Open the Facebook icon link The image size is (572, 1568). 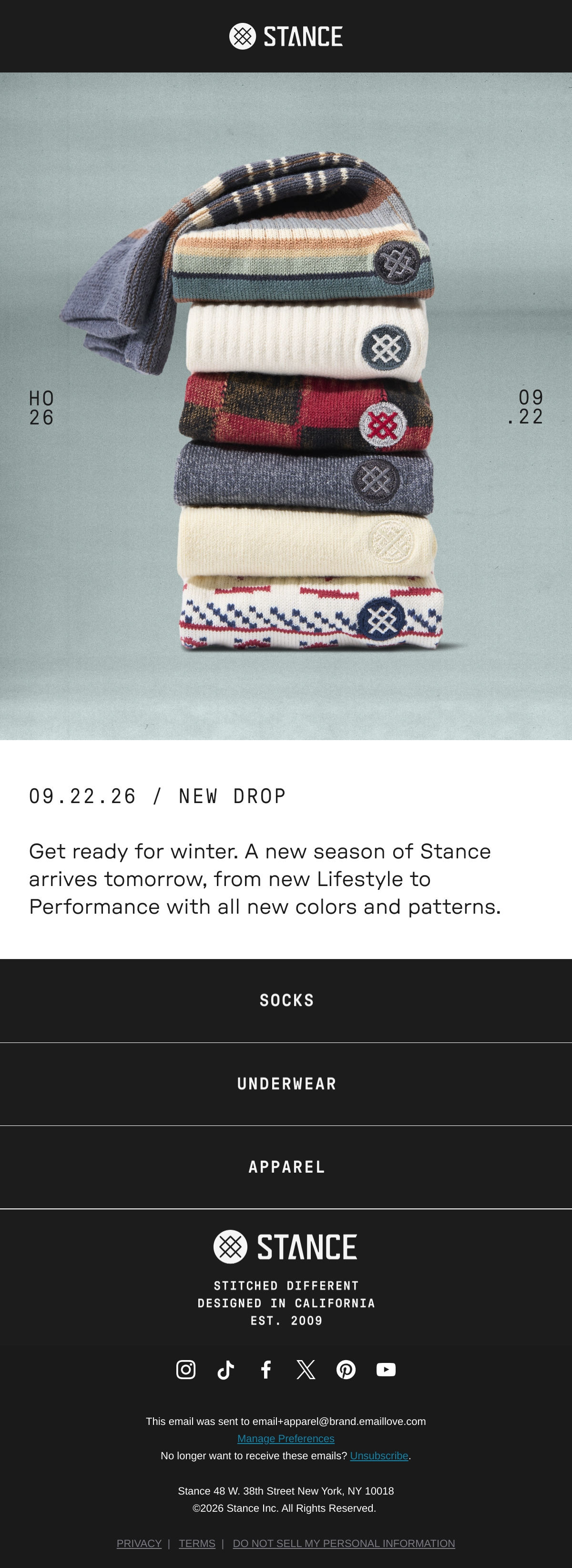pyautogui.click(x=266, y=1370)
